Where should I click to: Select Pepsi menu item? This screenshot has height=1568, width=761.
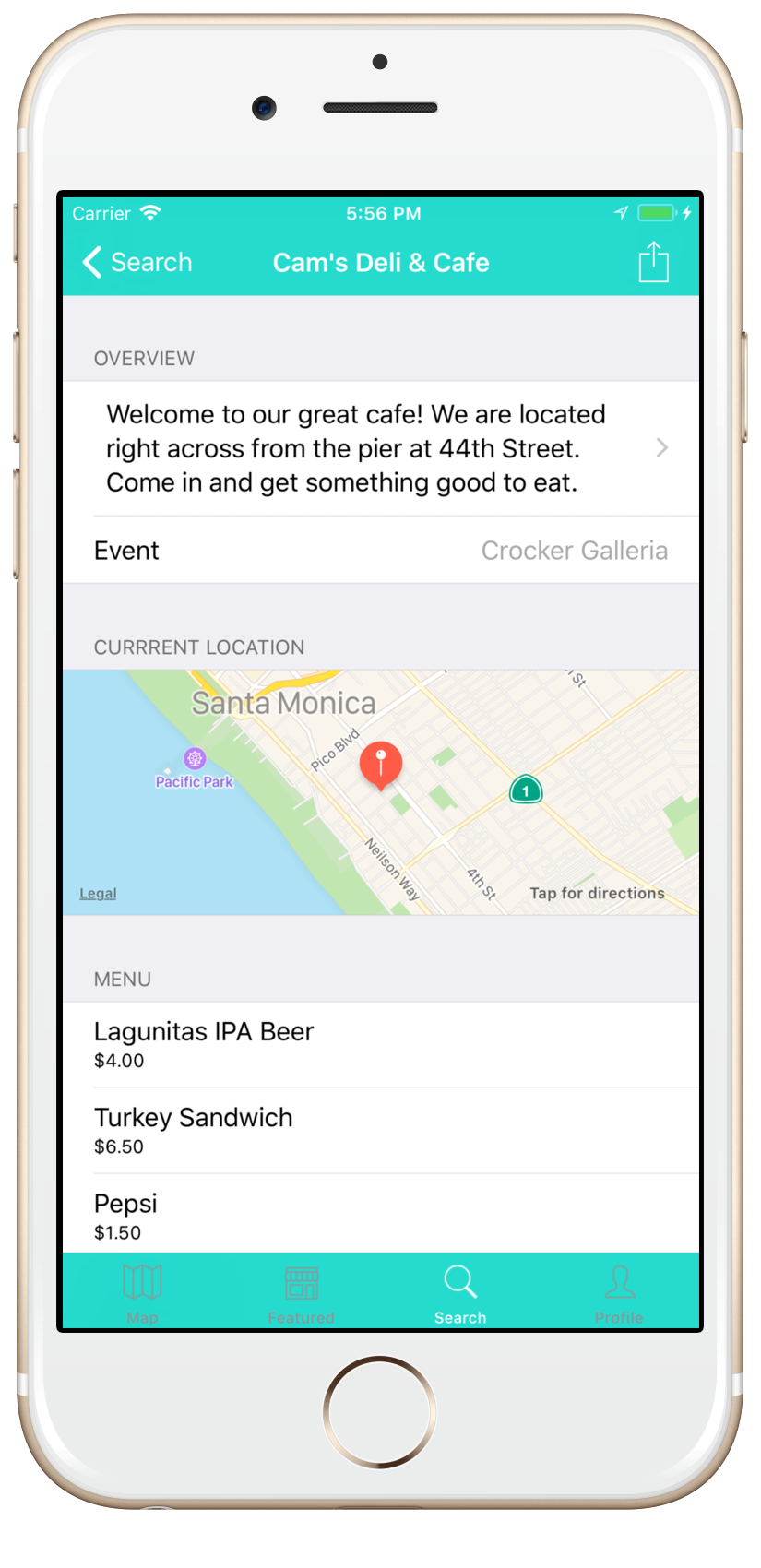[x=380, y=1215]
